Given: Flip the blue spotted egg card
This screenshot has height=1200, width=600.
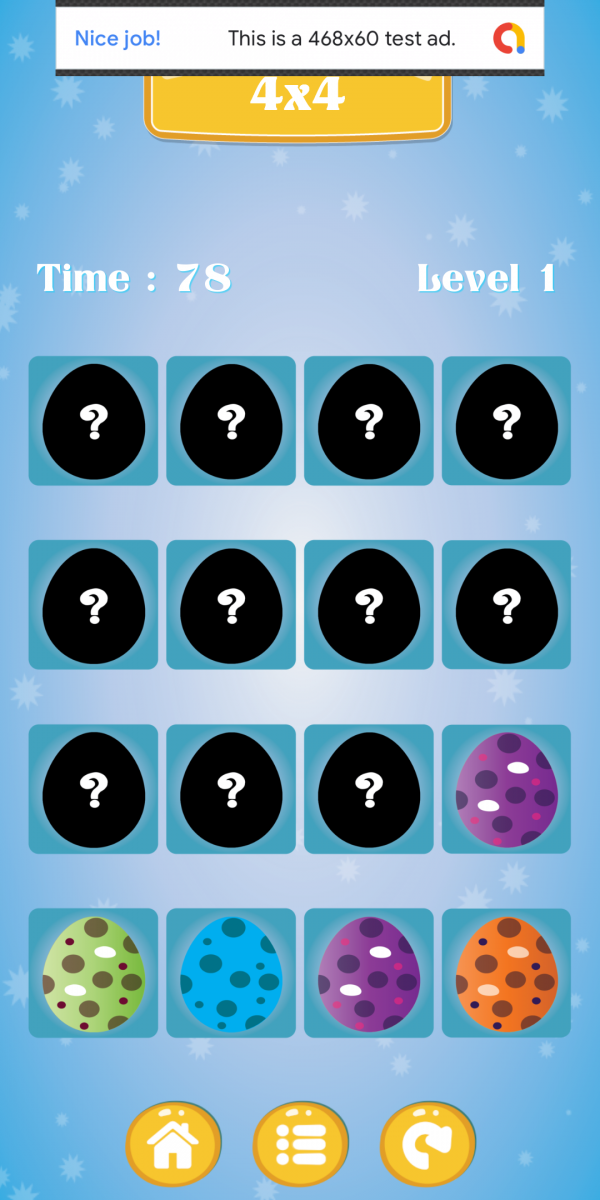Looking at the screenshot, I should tap(231, 973).
